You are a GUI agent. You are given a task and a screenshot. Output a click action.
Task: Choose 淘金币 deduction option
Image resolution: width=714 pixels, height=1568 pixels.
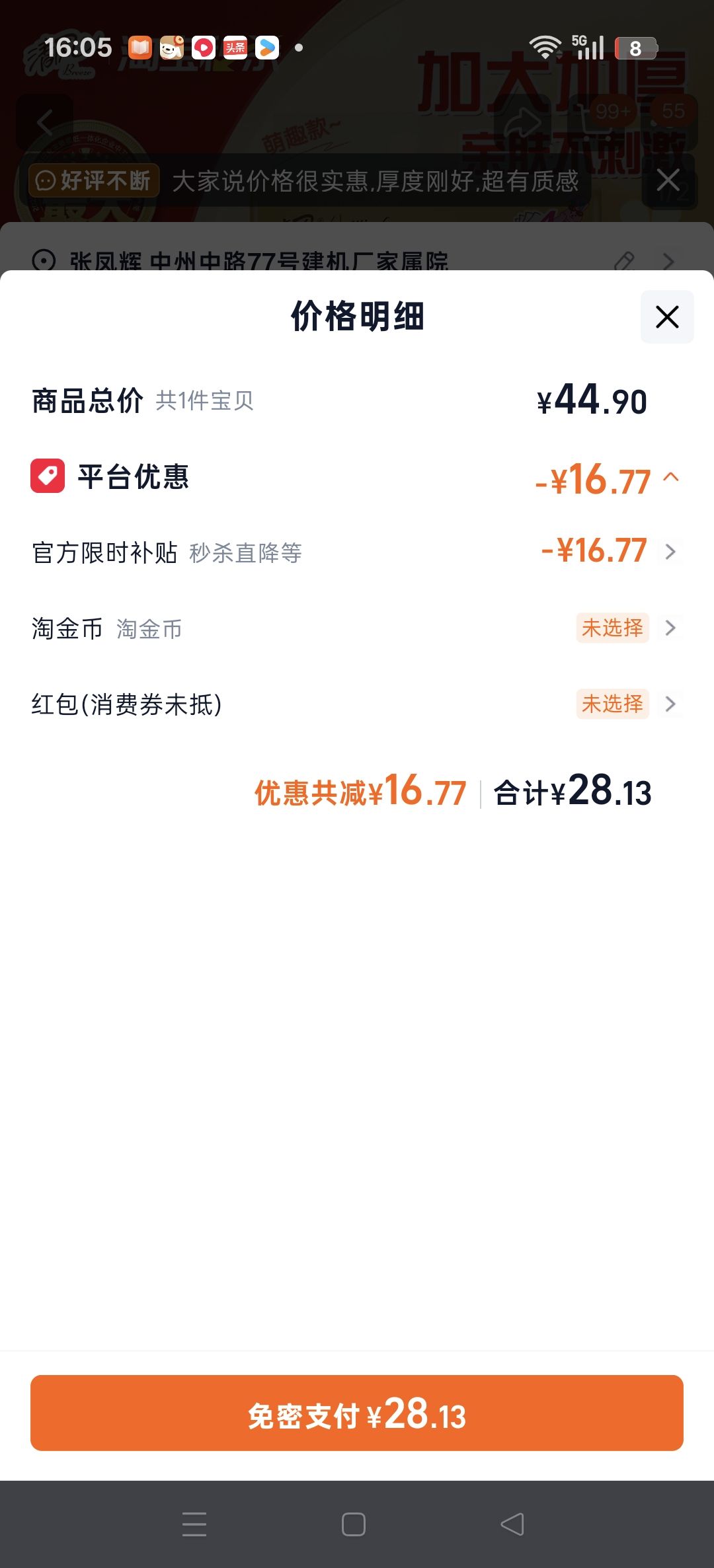(357, 628)
